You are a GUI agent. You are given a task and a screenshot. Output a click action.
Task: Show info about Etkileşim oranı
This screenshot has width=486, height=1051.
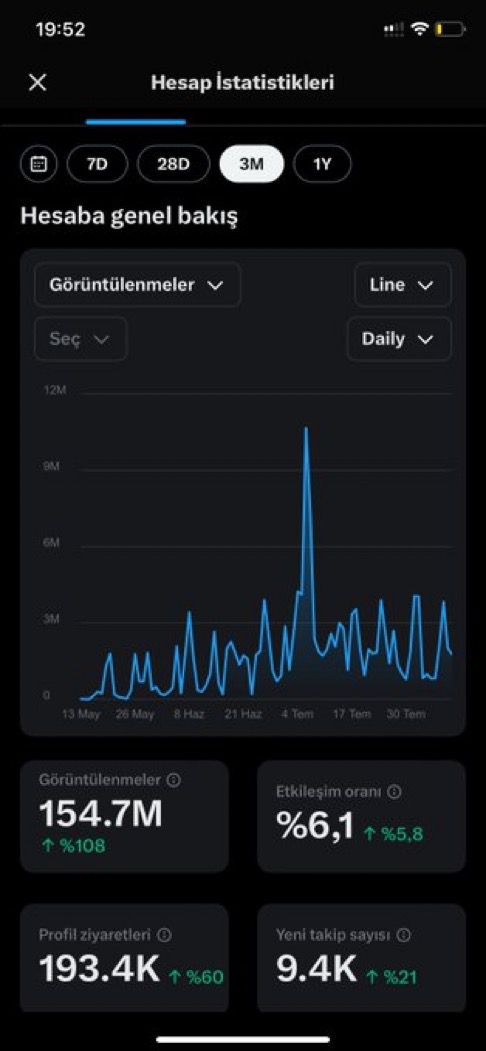tap(394, 792)
